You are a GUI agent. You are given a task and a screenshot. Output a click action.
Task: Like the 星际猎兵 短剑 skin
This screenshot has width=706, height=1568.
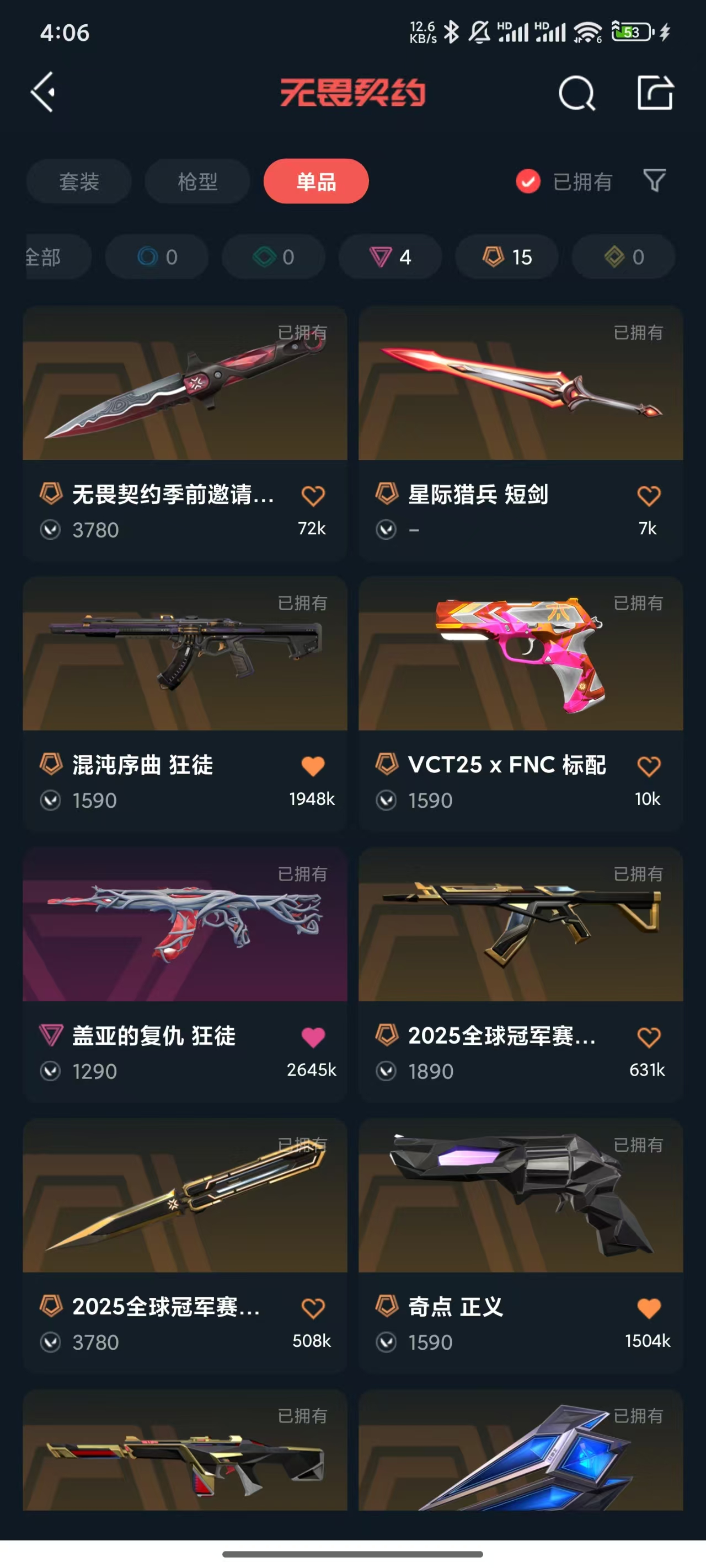click(x=648, y=496)
